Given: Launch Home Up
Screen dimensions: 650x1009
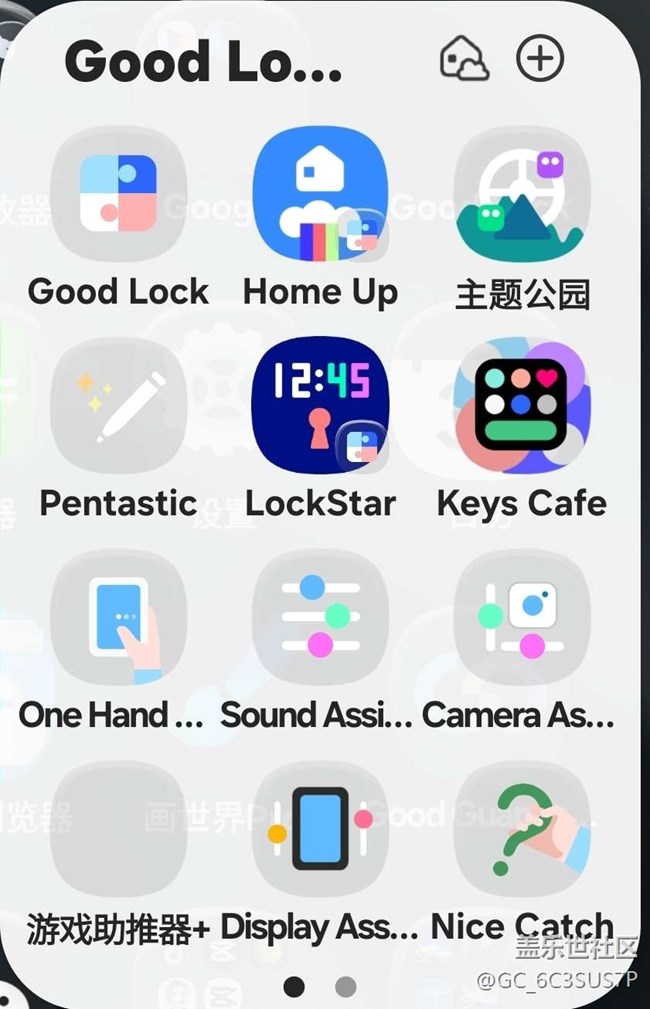Looking at the screenshot, I should pos(320,194).
